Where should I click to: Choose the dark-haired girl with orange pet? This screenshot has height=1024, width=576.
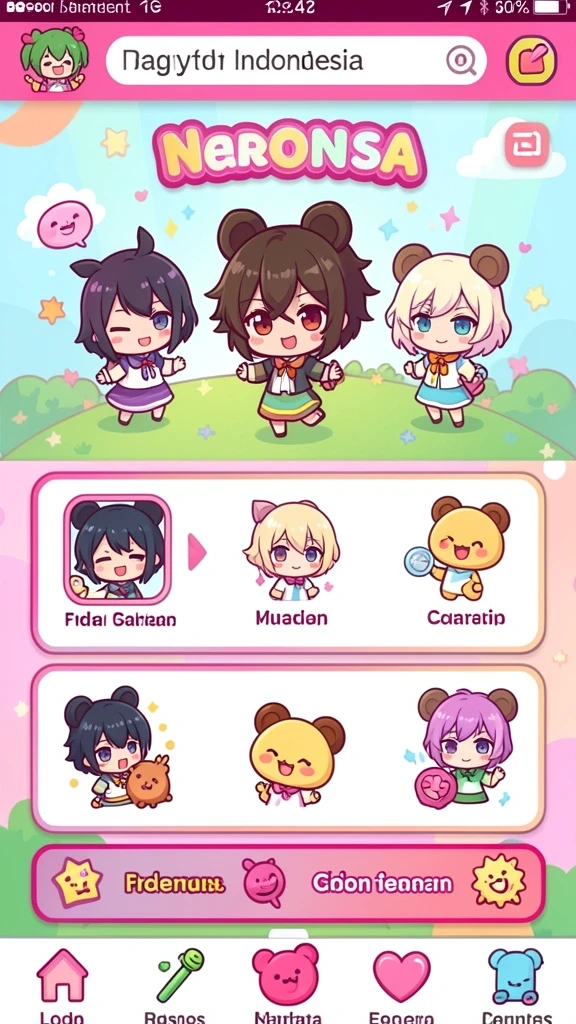click(x=118, y=748)
